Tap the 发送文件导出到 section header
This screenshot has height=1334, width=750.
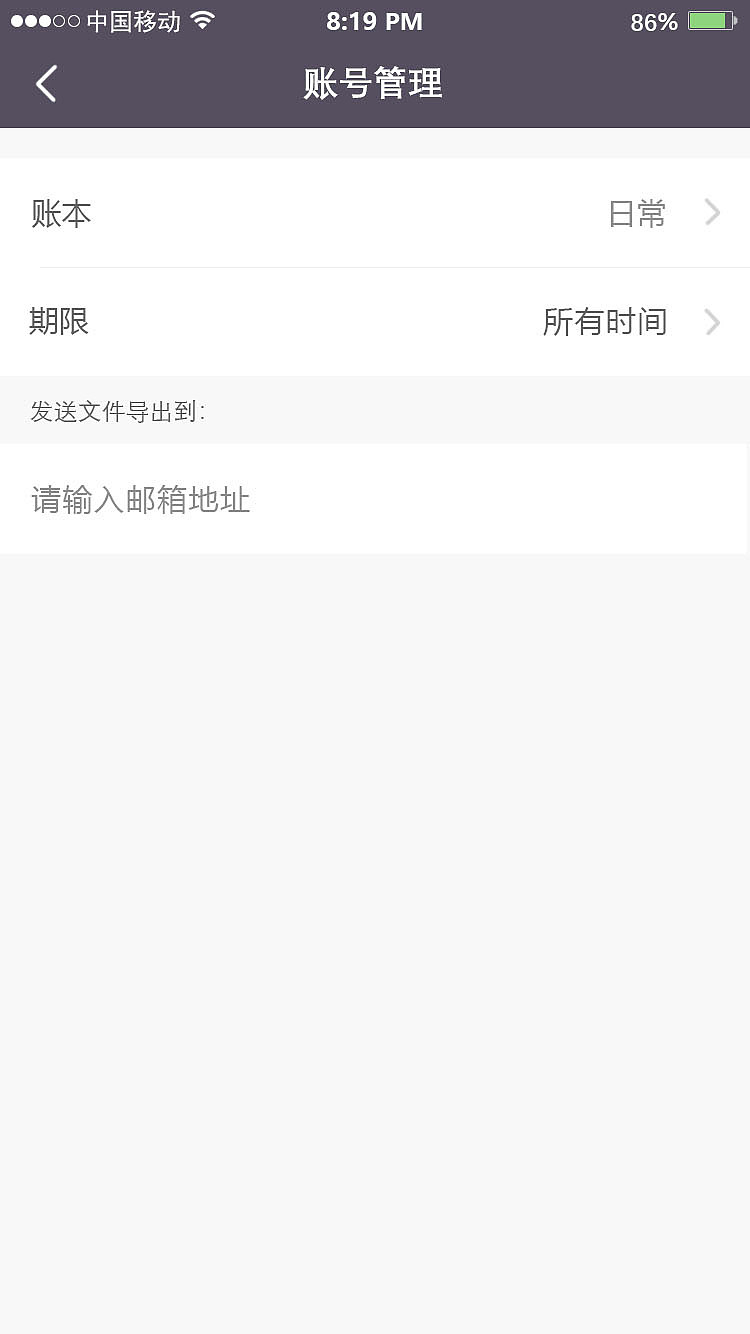coord(116,410)
